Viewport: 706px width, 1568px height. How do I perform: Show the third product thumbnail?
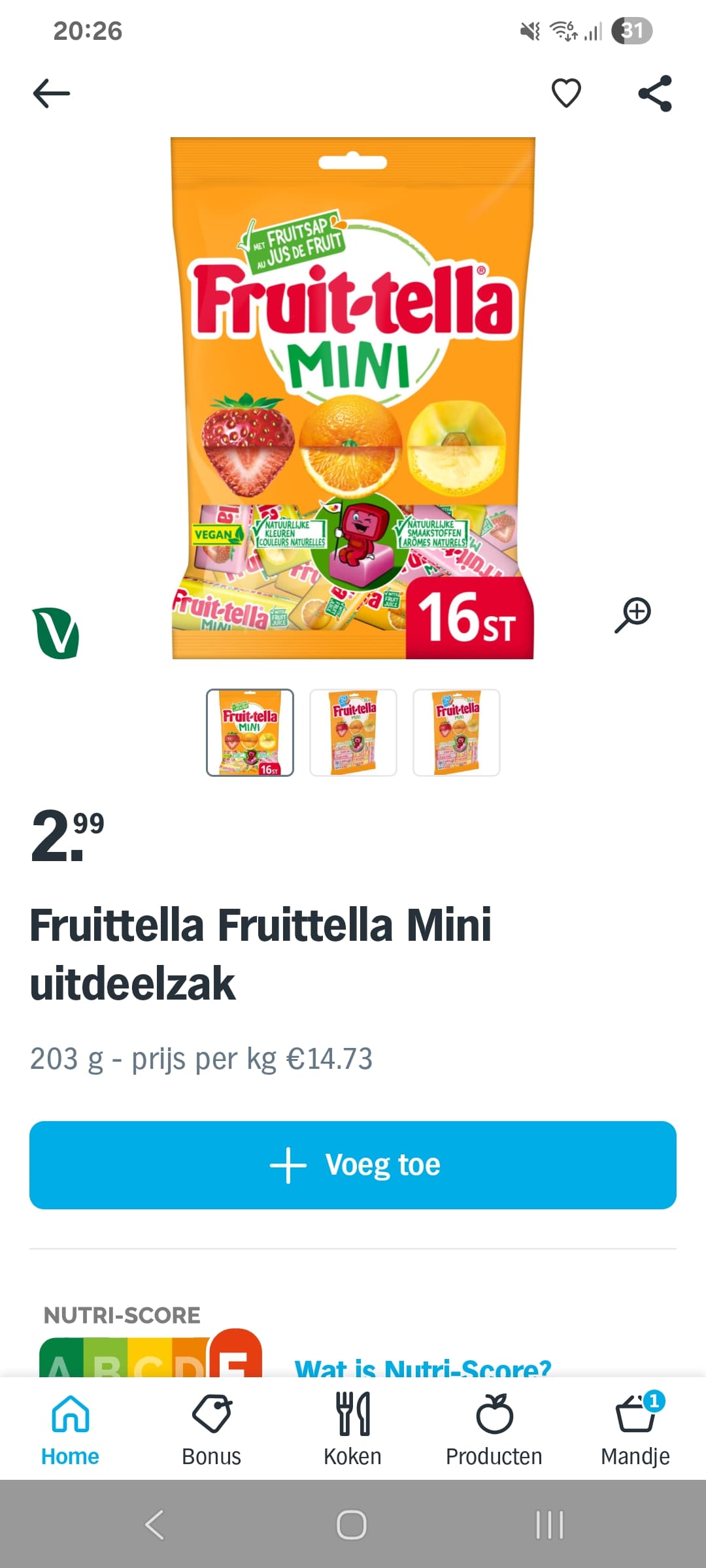tap(456, 732)
